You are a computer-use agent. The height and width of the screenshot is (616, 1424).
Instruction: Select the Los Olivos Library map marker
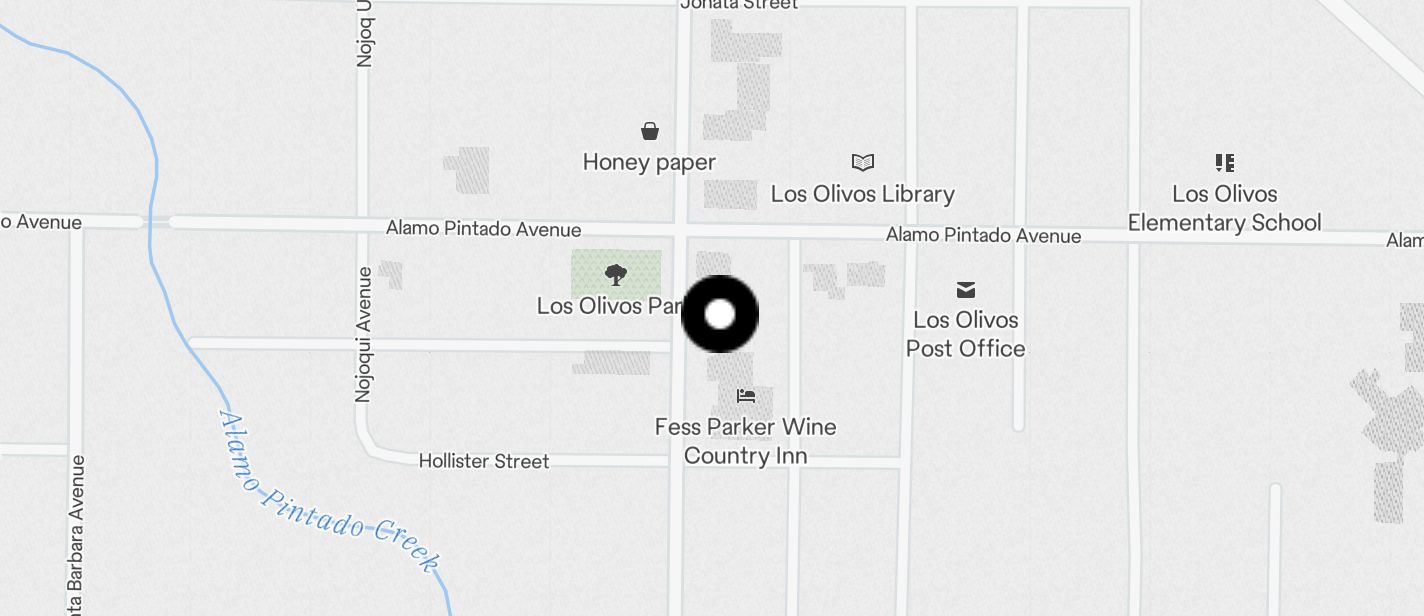point(862,162)
